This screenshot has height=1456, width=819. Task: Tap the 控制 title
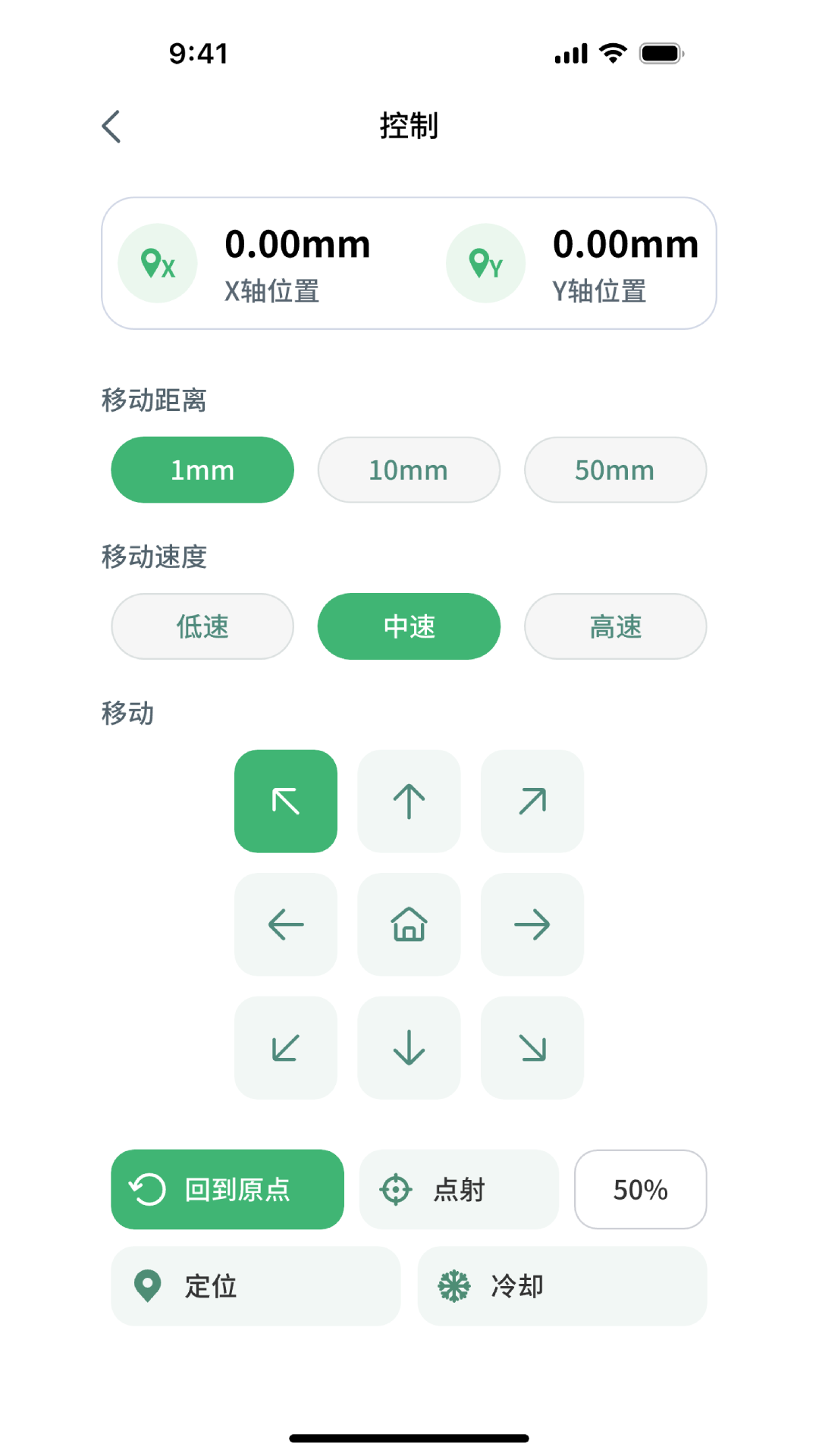409,126
